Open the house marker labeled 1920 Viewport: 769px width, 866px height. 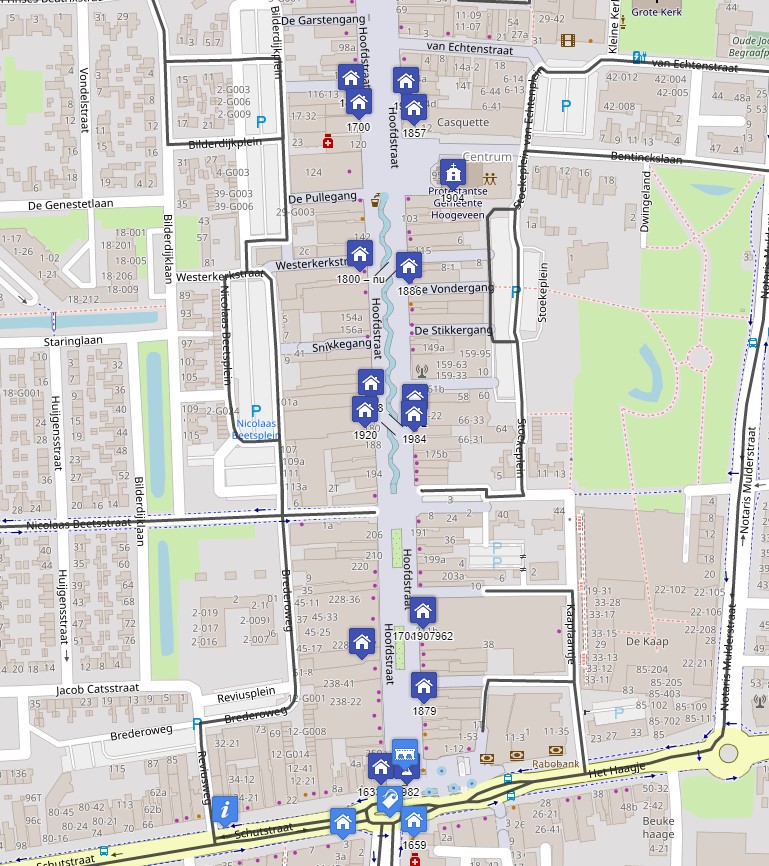[365, 410]
